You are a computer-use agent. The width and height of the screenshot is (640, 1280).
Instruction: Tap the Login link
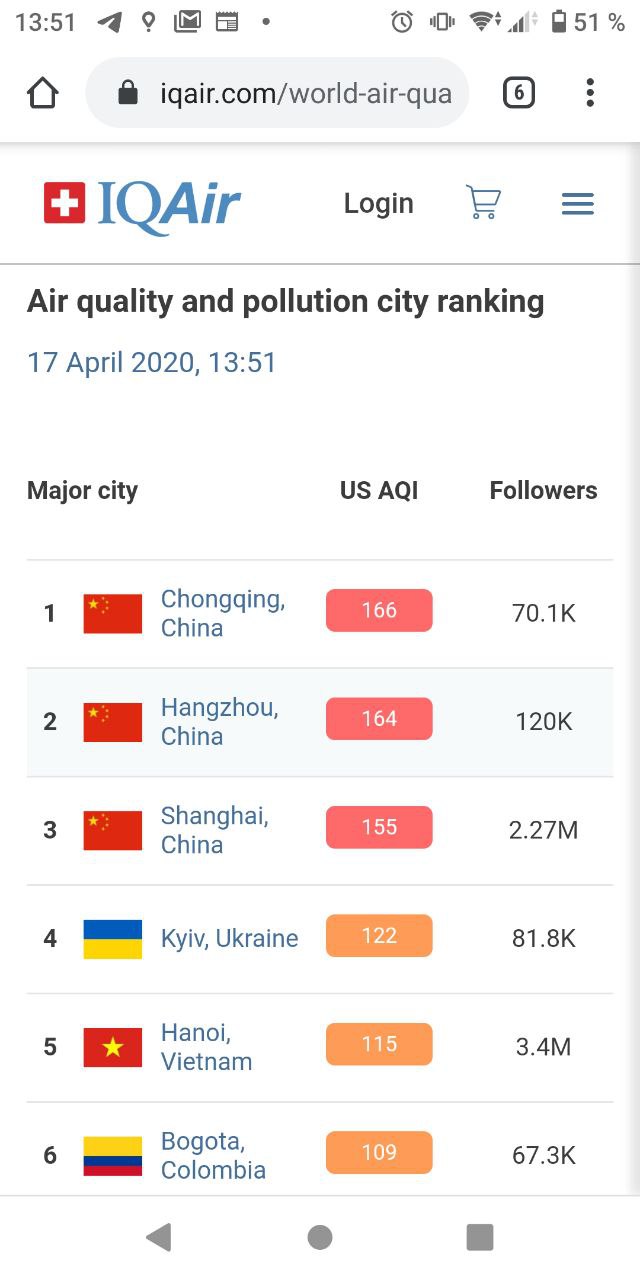[379, 204]
